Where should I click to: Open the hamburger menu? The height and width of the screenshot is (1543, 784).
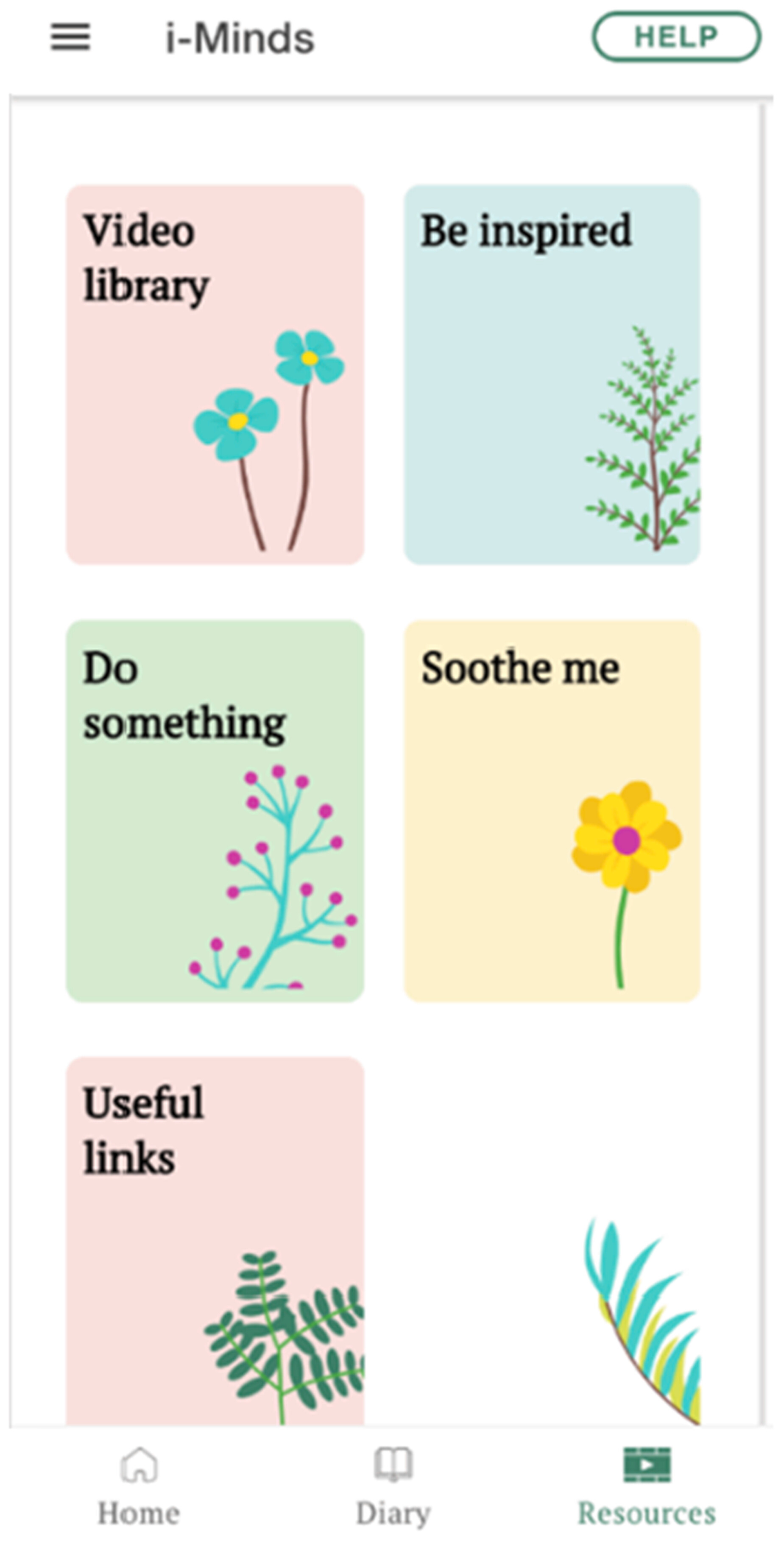[x=70, y=37]
